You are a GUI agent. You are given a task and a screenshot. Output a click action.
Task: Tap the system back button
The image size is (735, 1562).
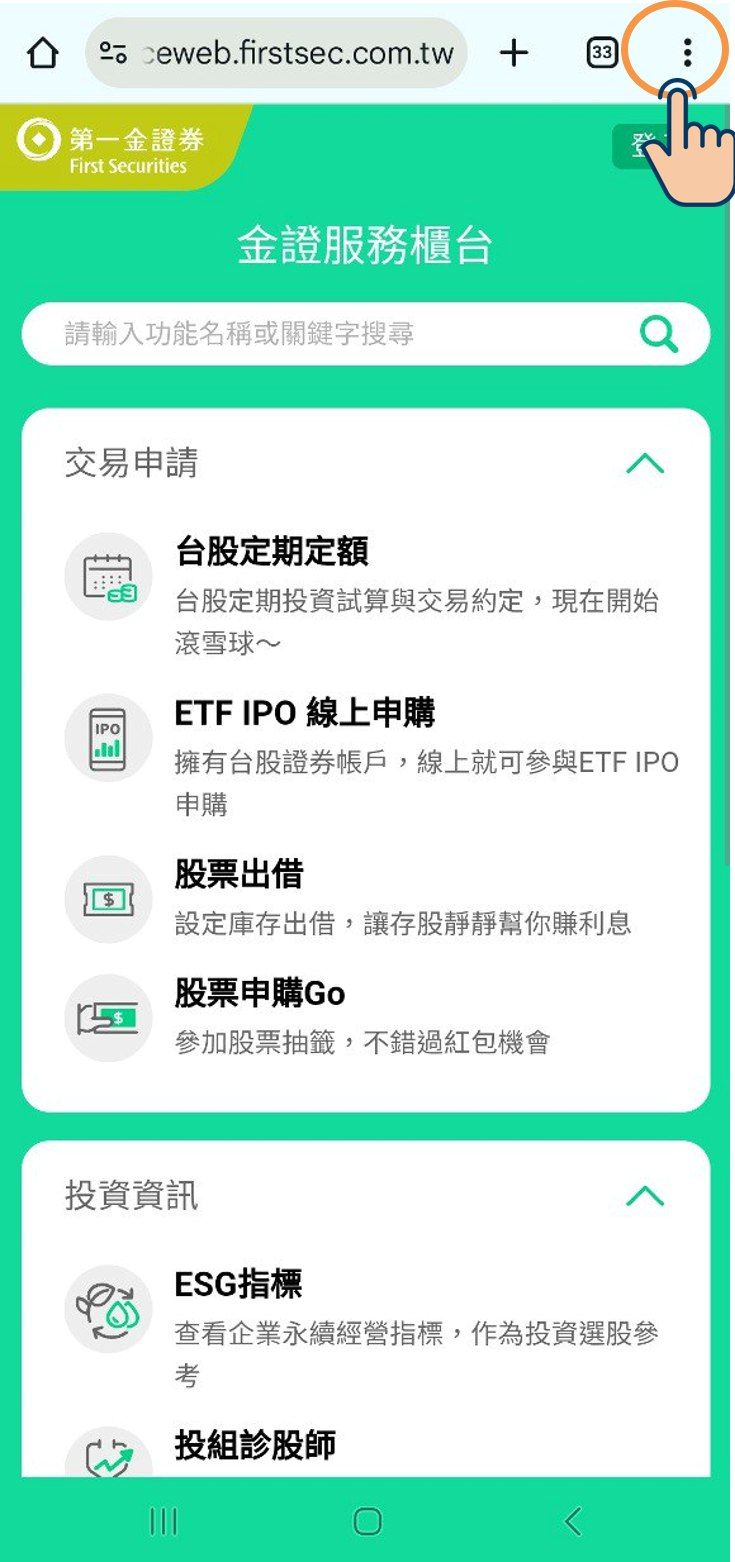coord(573,1522)
